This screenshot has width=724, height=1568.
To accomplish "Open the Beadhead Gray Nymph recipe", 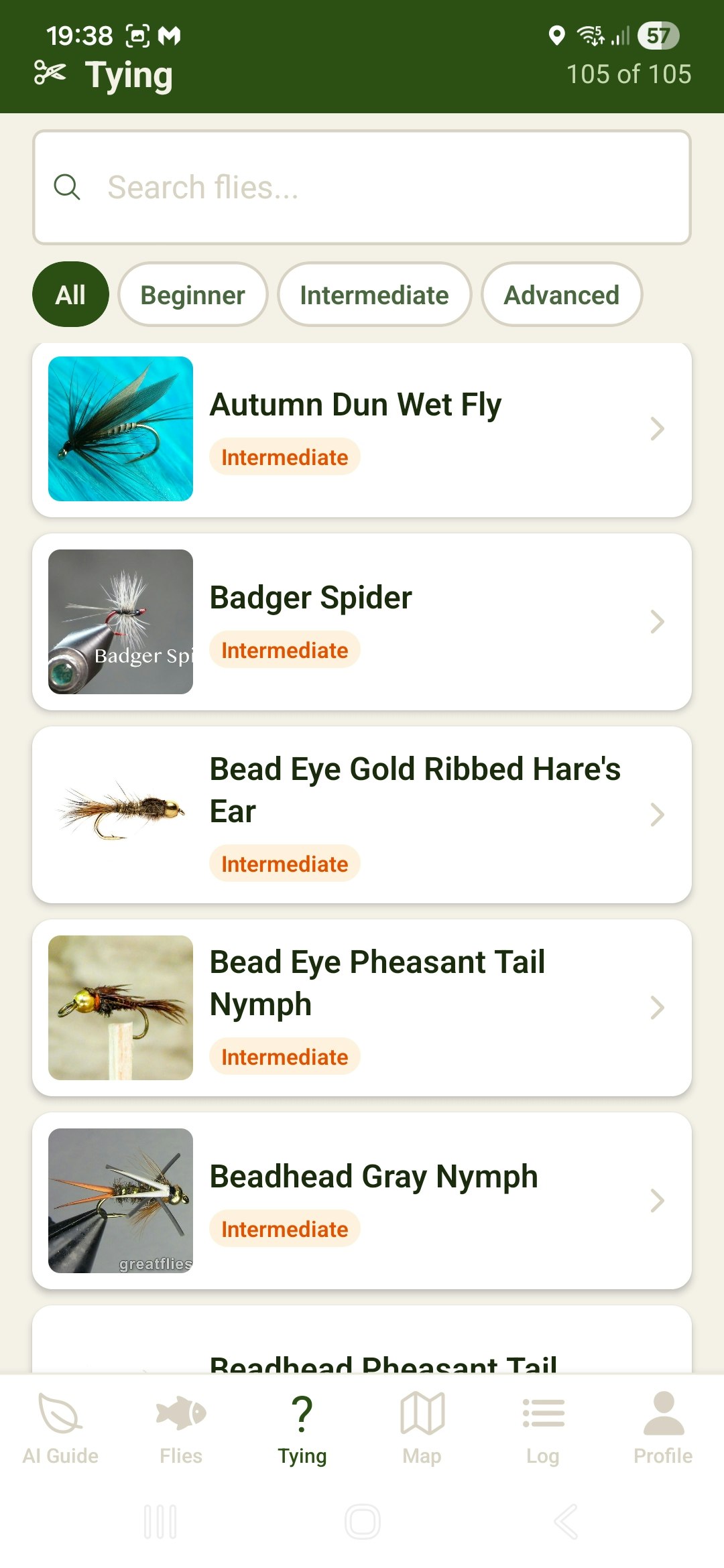I will [x=362, y=1199].
